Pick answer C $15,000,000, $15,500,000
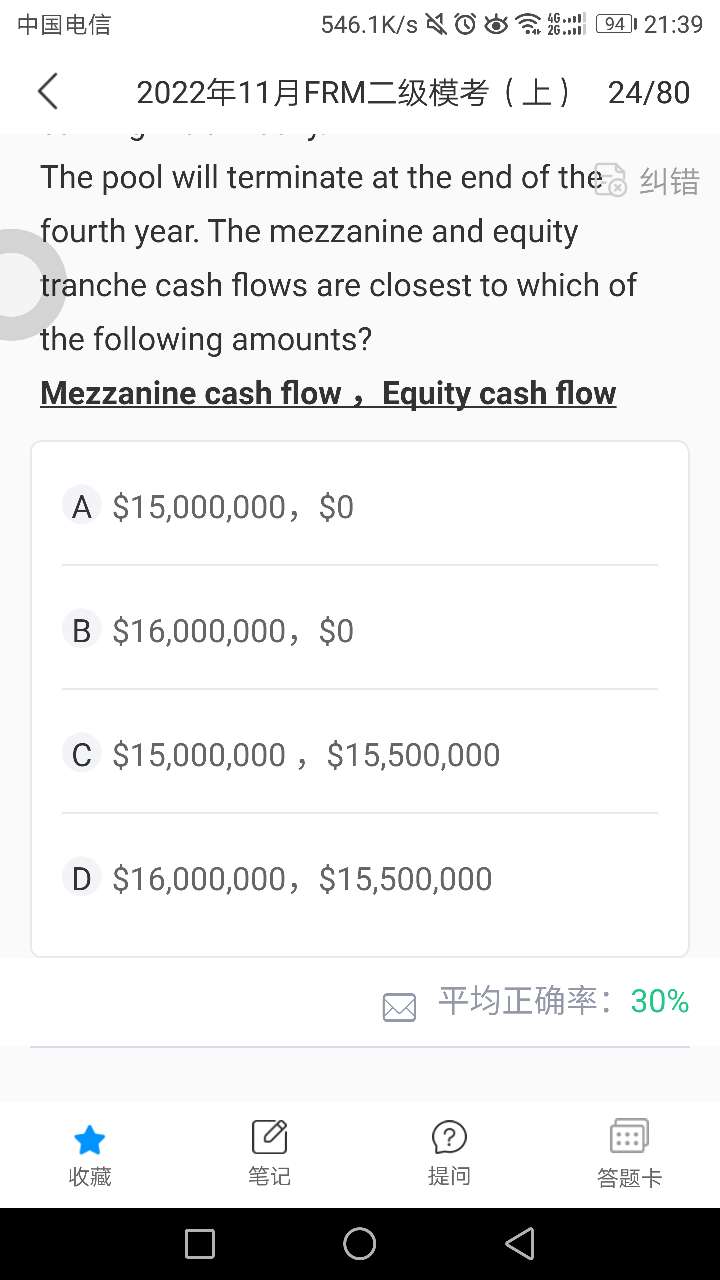720x1280 pixels. (360, 755)
